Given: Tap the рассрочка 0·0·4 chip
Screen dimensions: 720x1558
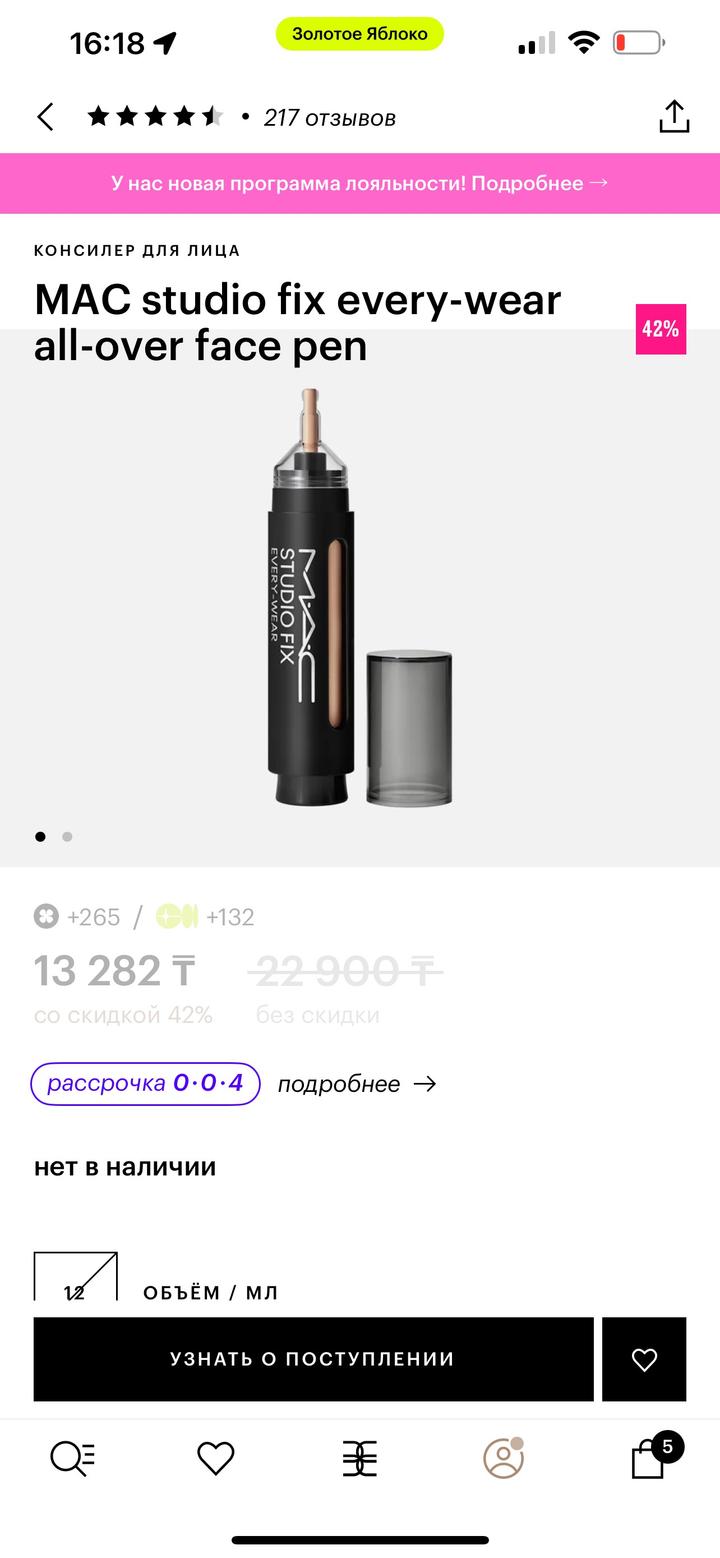Looking at the screenshot, I should point(145,1083).
